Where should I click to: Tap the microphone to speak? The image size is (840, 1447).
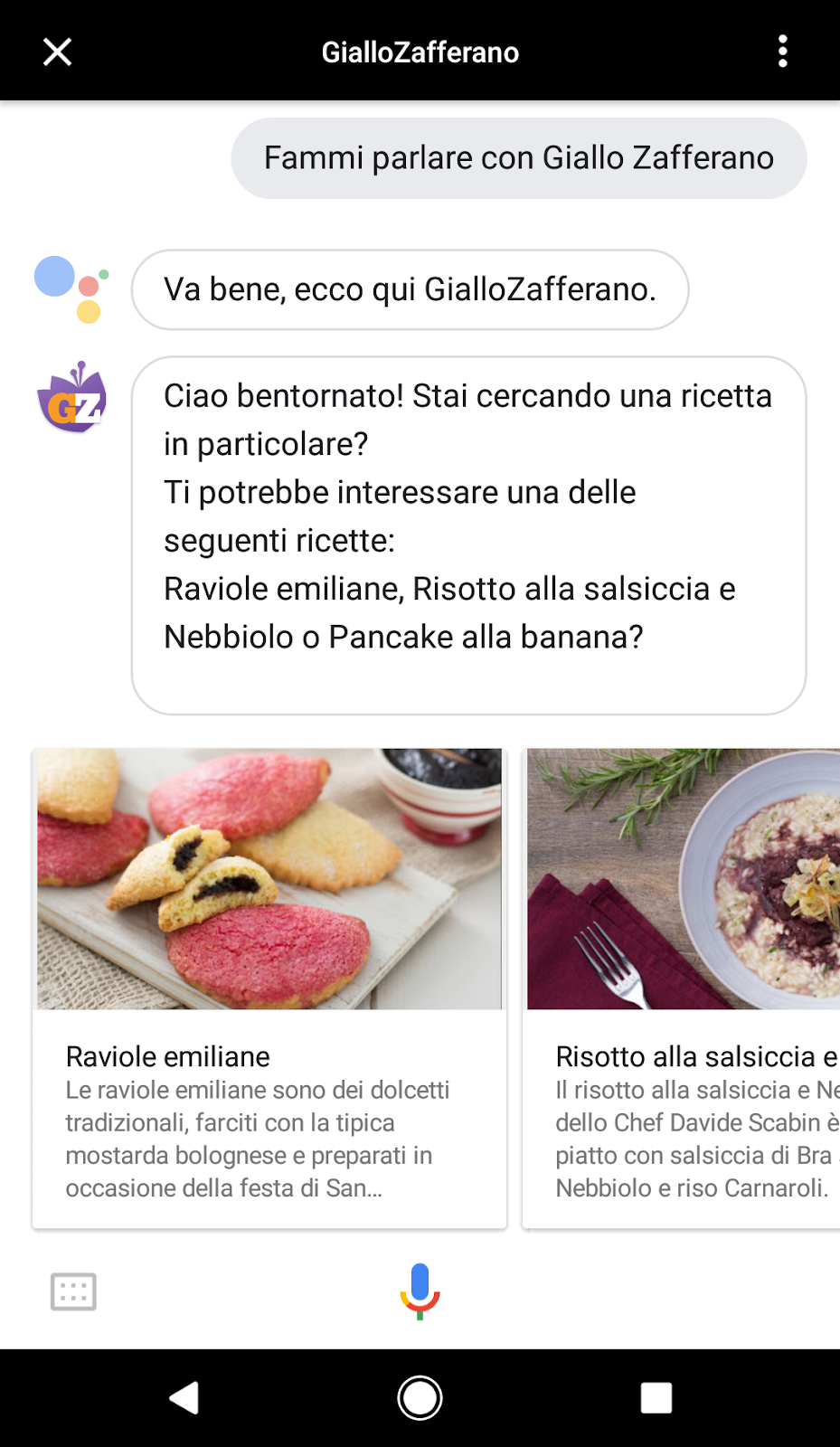click(420, 1291)
